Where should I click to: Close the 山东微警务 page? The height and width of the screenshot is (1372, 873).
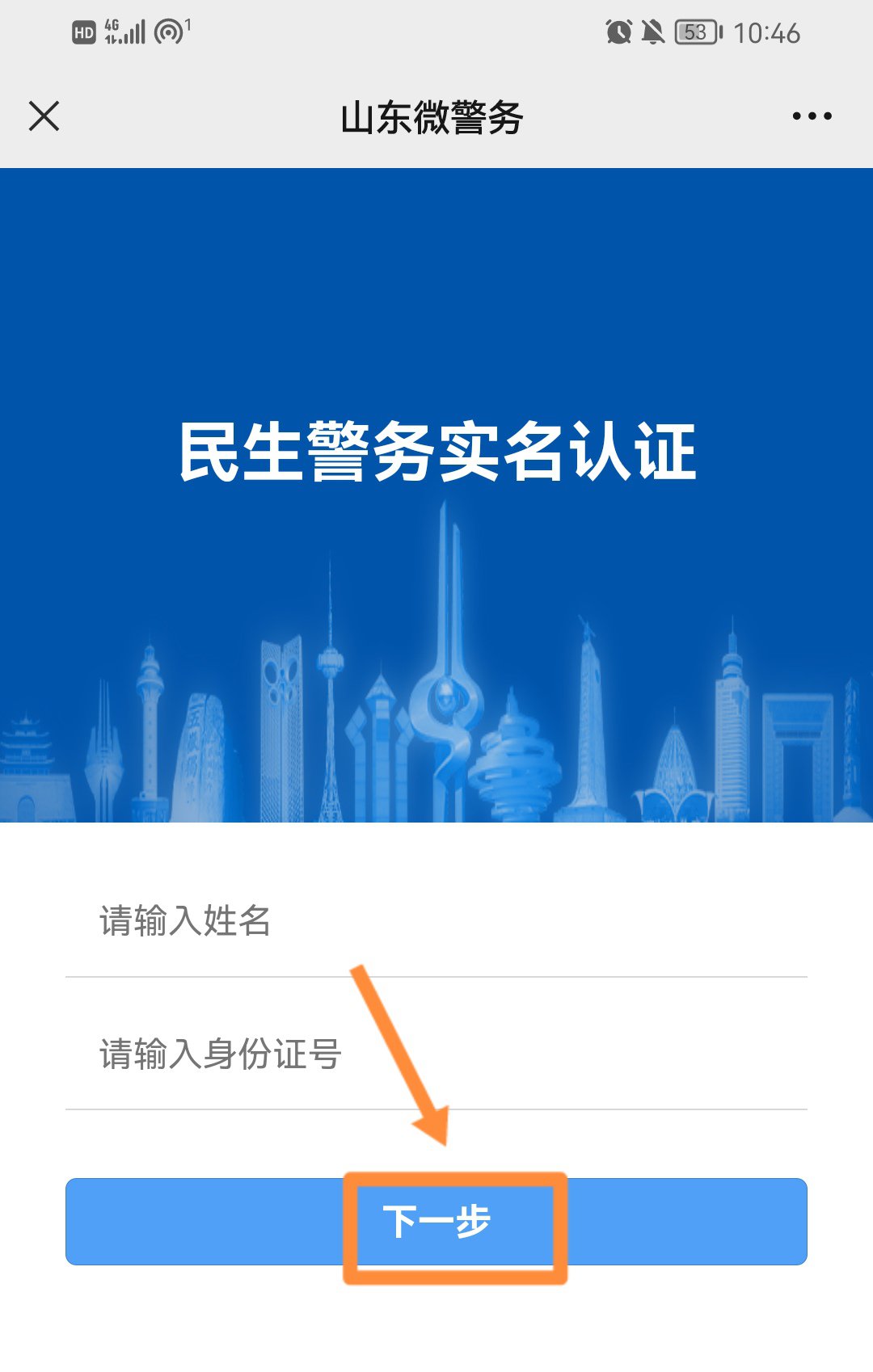pos(44,116)
